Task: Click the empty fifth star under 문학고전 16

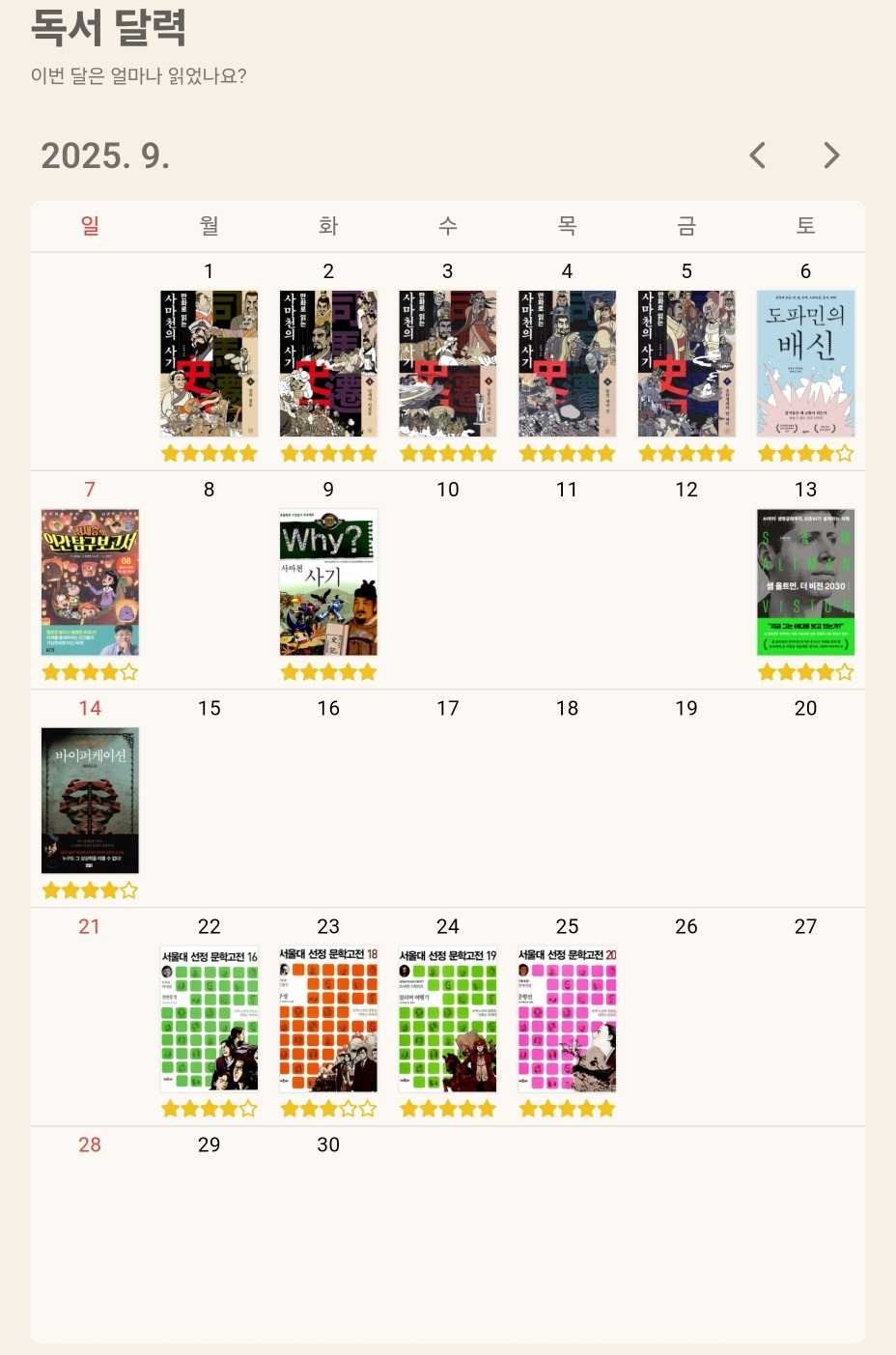Action: coord(248,1109)
